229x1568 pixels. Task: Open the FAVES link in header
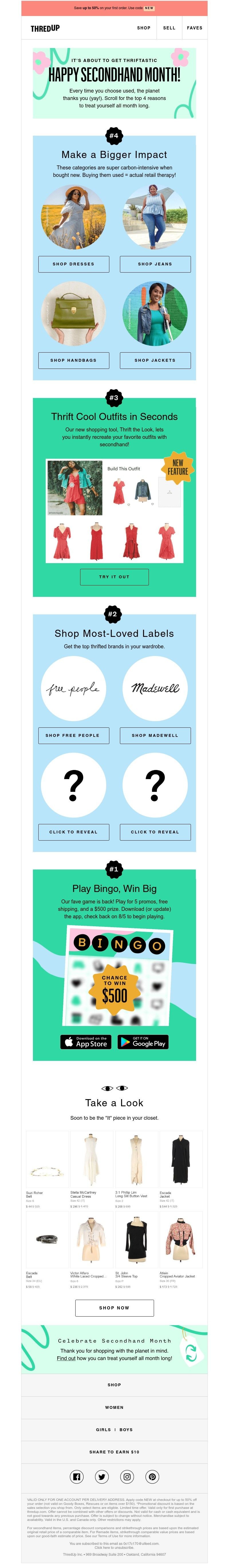click(194, 28)
